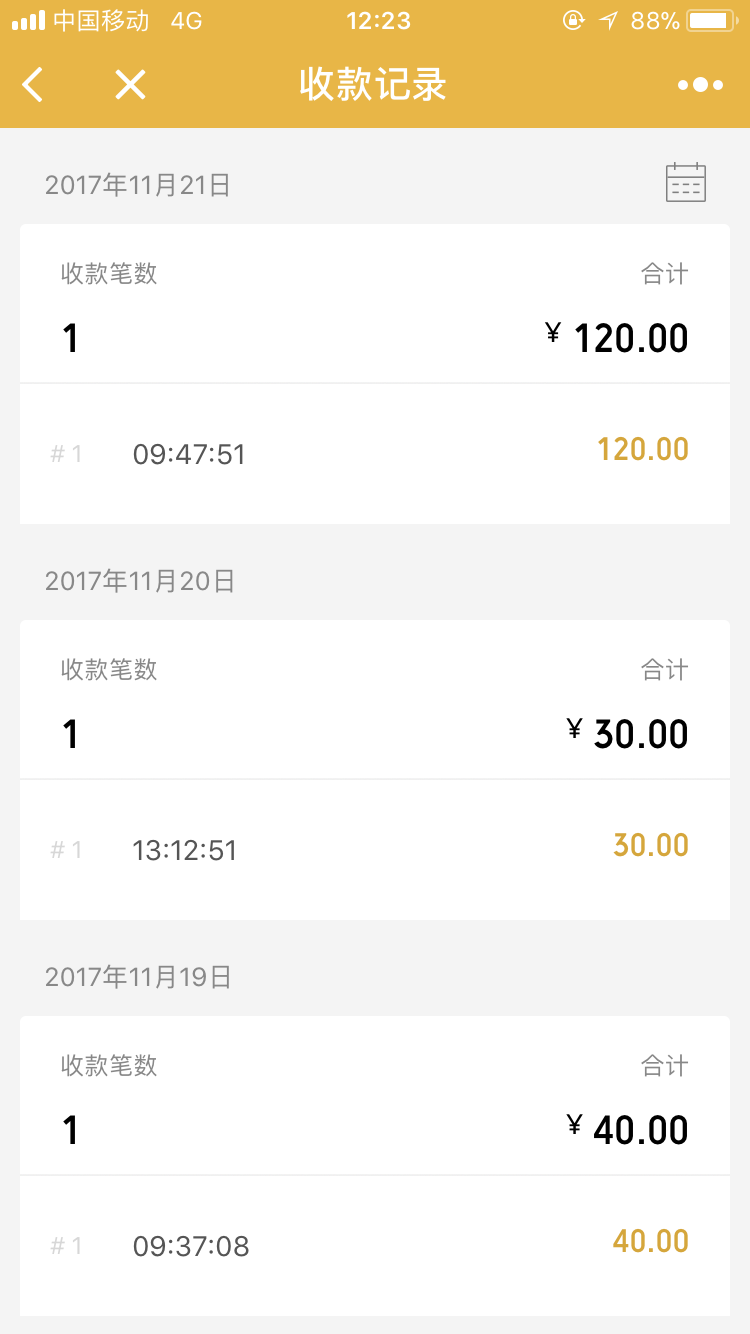Open the 13:12:51 payment of 30.00
This screenshot has height=1334, width=750.
(x=374, y=849)
